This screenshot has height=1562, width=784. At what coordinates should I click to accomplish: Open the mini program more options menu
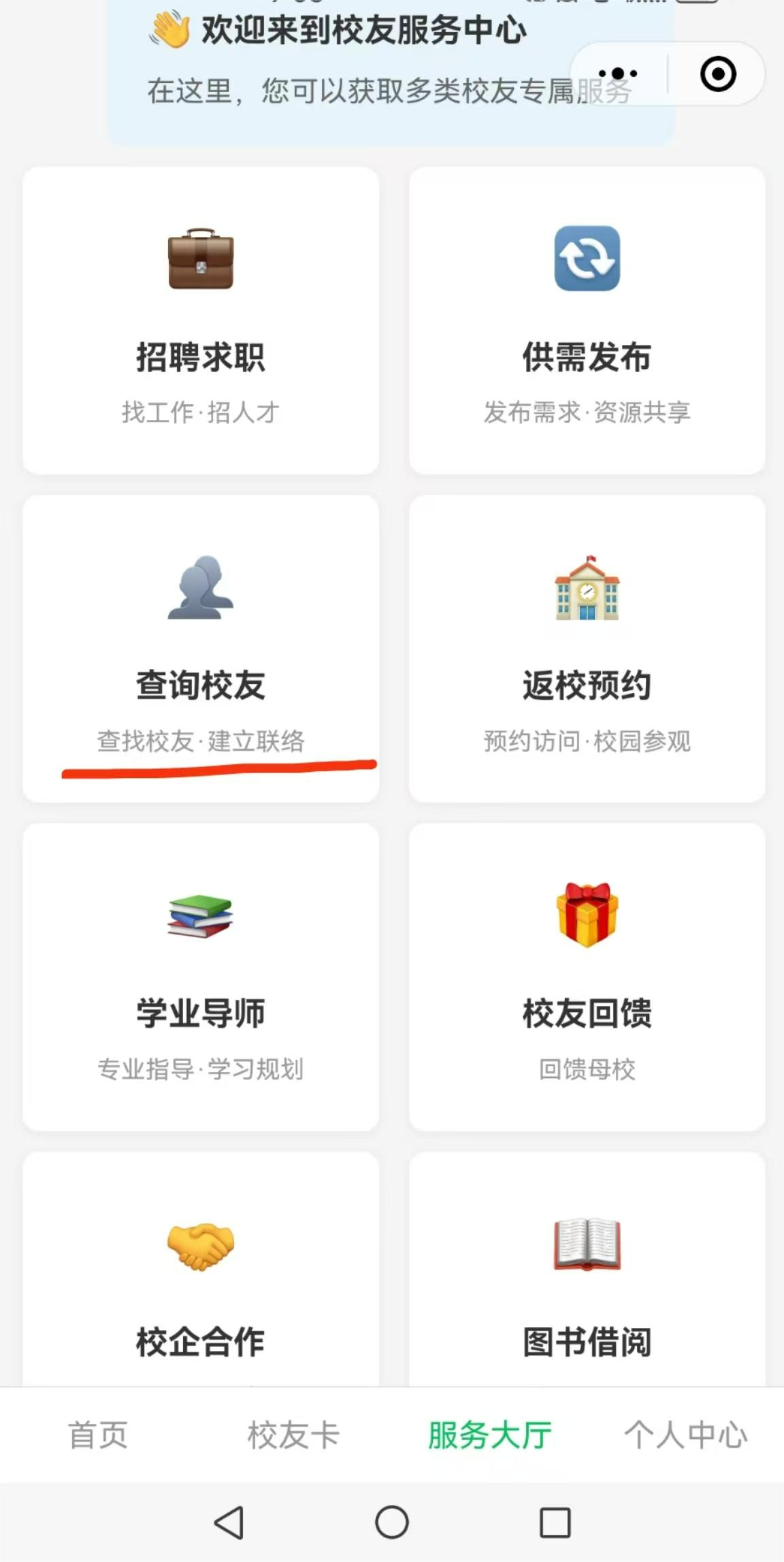[618, 74]
